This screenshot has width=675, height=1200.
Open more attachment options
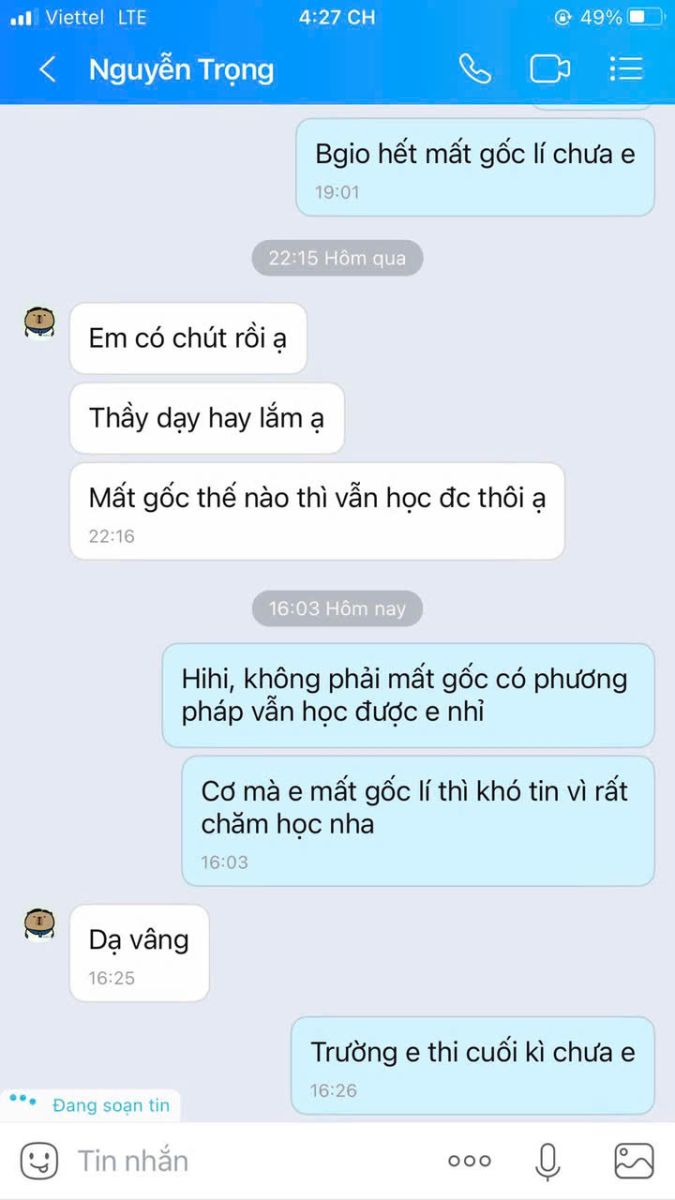(469, 1161)
